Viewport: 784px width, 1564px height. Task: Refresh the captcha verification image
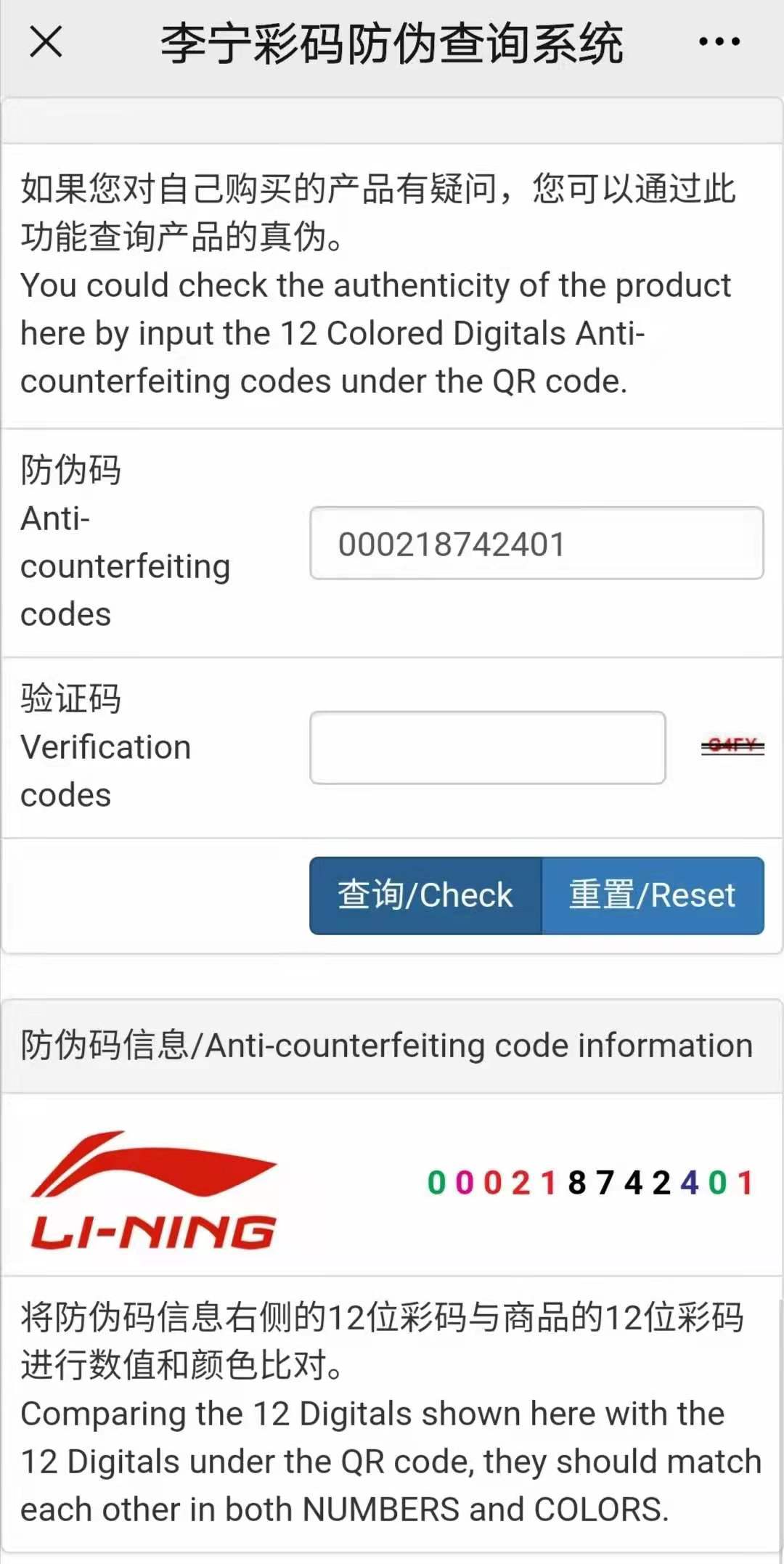pyautogui.click(x=732, y=746)
